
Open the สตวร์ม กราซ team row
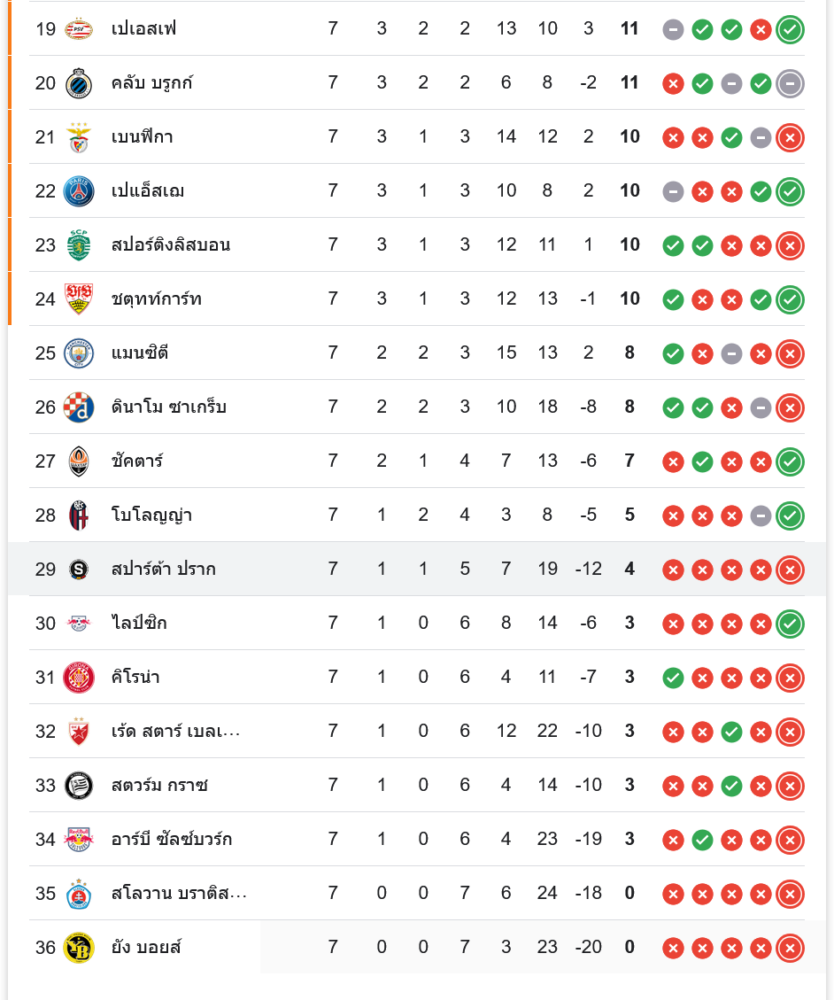(x=159, y=785)
